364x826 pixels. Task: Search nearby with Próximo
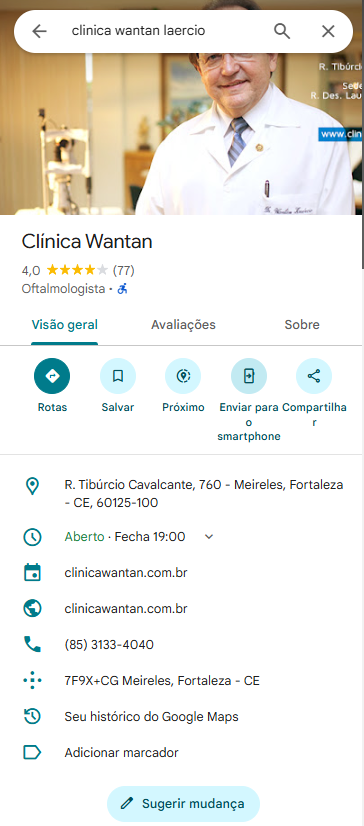pyautogui.click(x=183, y=385)
